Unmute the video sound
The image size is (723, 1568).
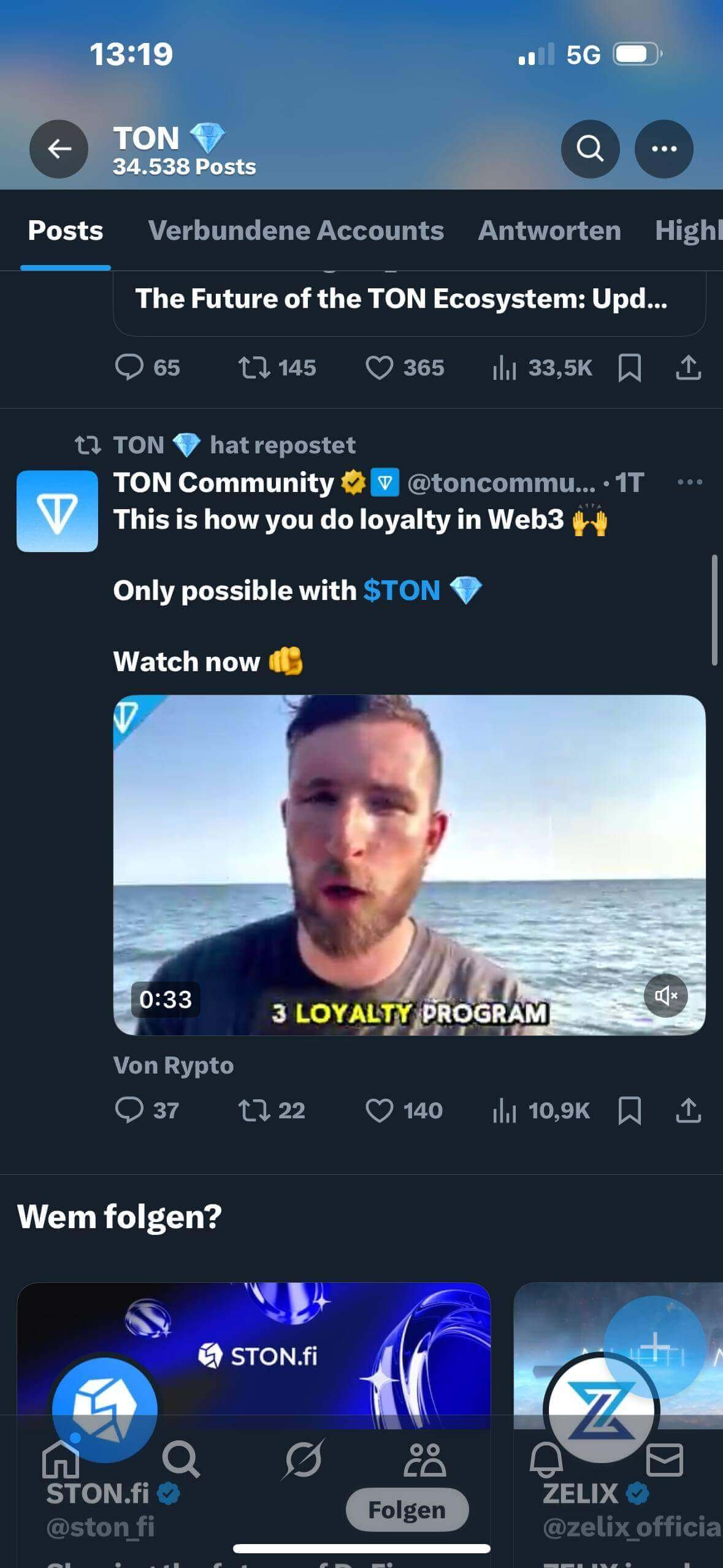[x=665, y=996]
